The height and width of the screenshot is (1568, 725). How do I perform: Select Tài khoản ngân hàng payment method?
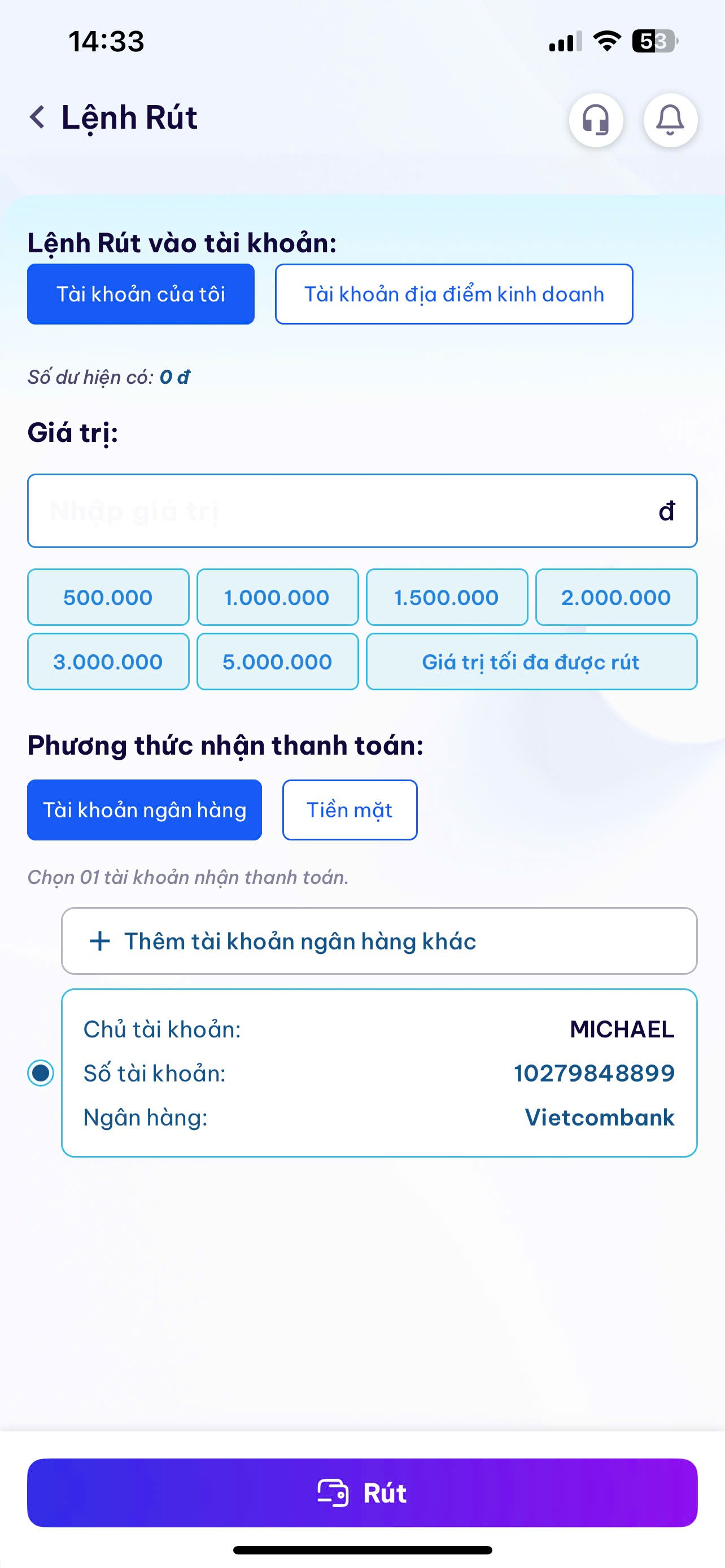coord(145,810)
